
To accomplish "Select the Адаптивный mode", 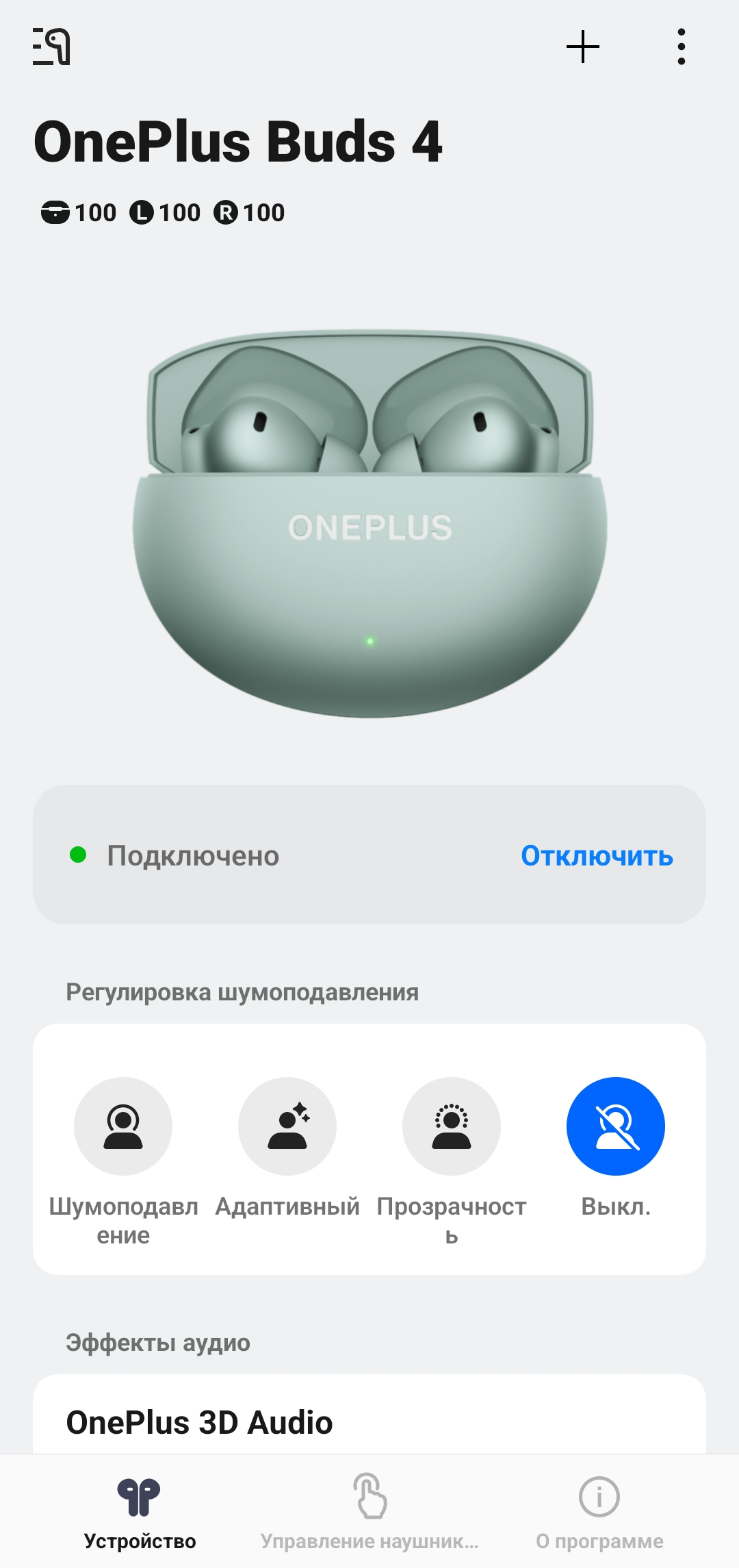I will coord(287,1126).
